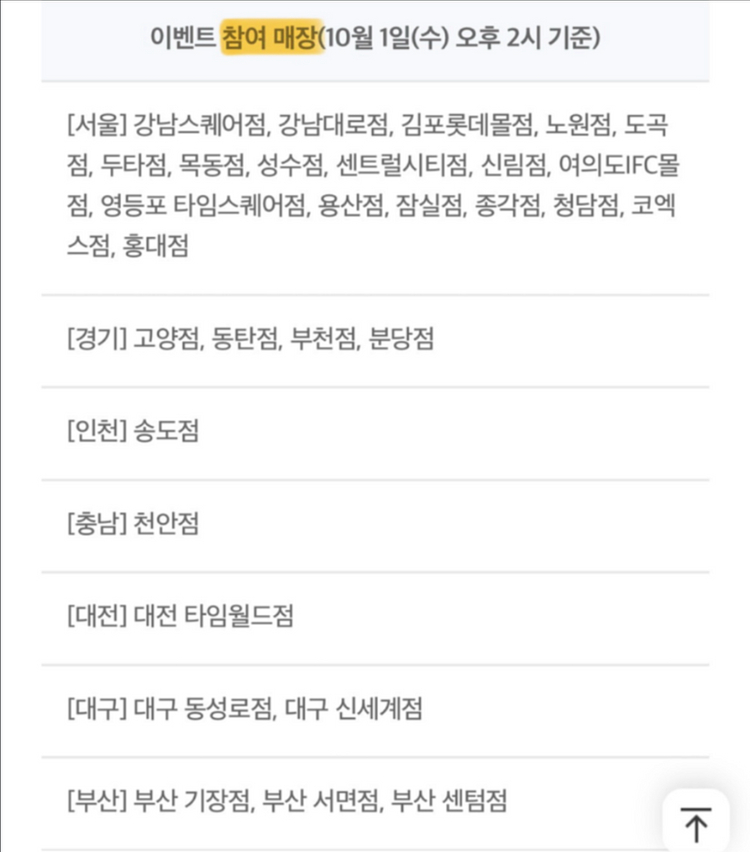The width and height of the screenshot is (750, 852).
Task: Tap the scroll-to-top arrow button
Action: click(x=695, y=822)
